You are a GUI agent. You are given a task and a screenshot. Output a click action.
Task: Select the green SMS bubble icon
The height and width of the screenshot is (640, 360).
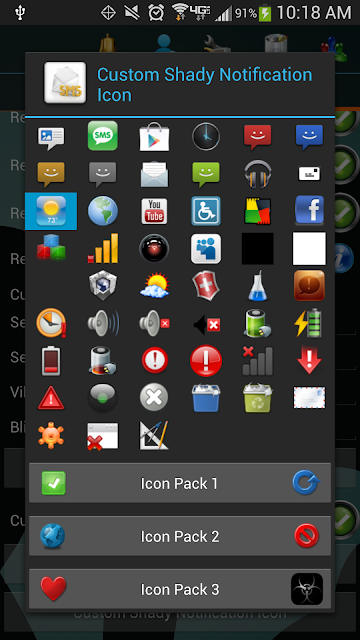(103, 136)
